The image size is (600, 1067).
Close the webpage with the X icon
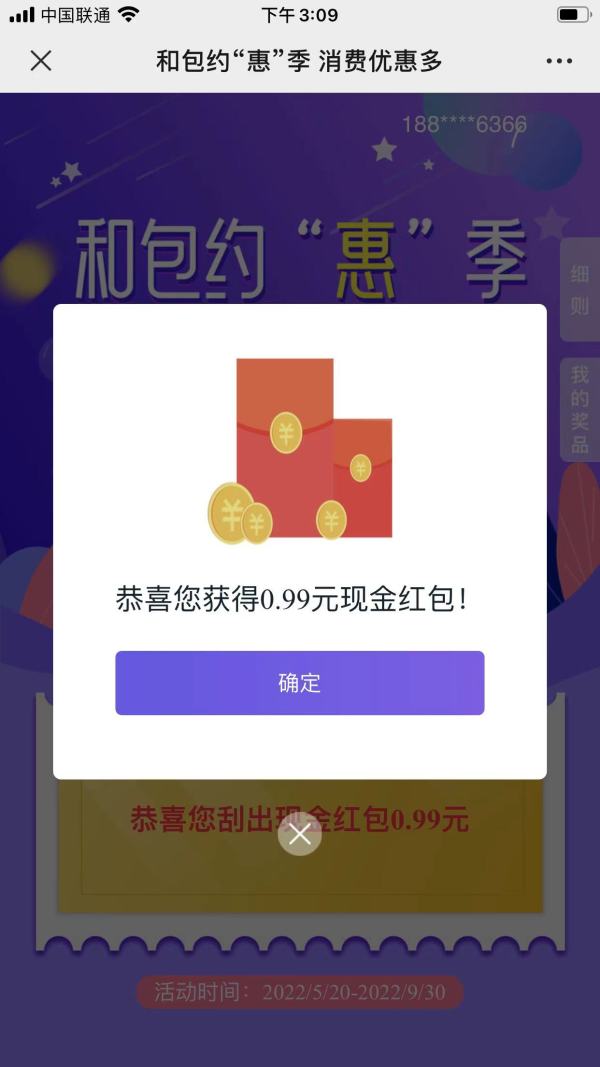(x=40, y=61)
